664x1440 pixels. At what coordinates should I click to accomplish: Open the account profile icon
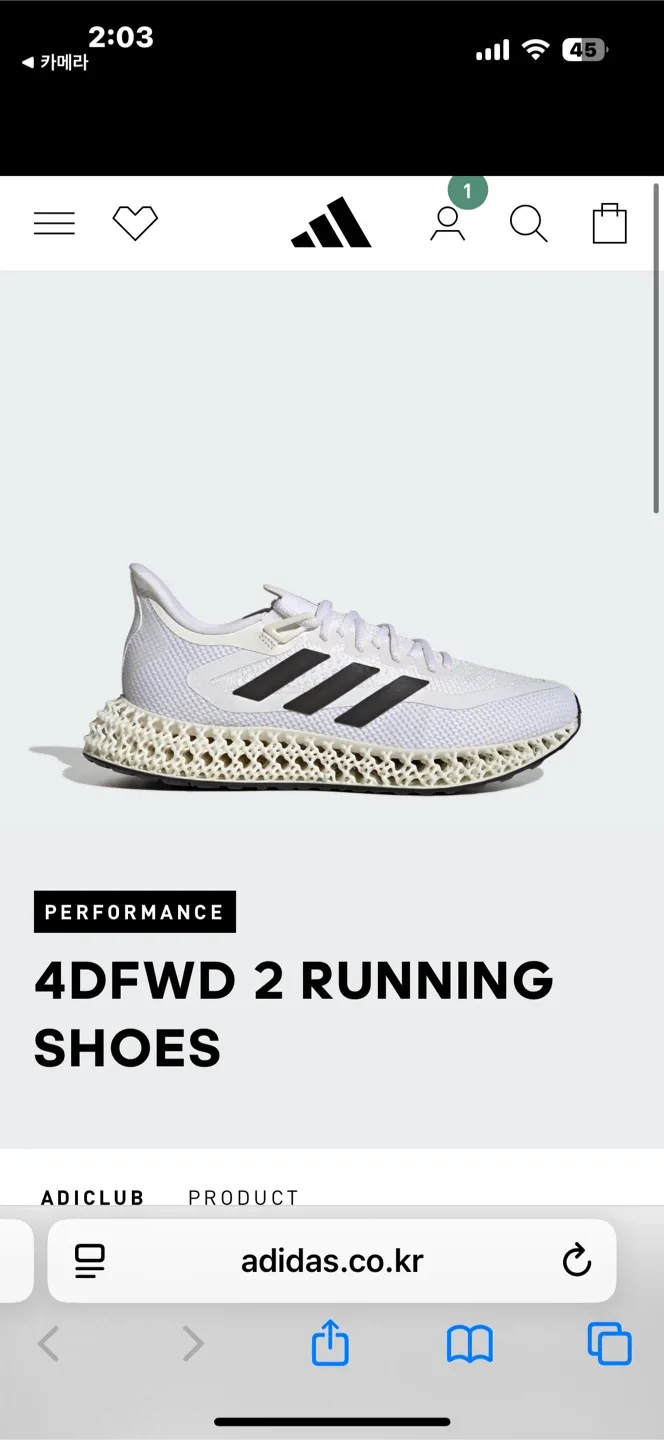click(447, 224)
